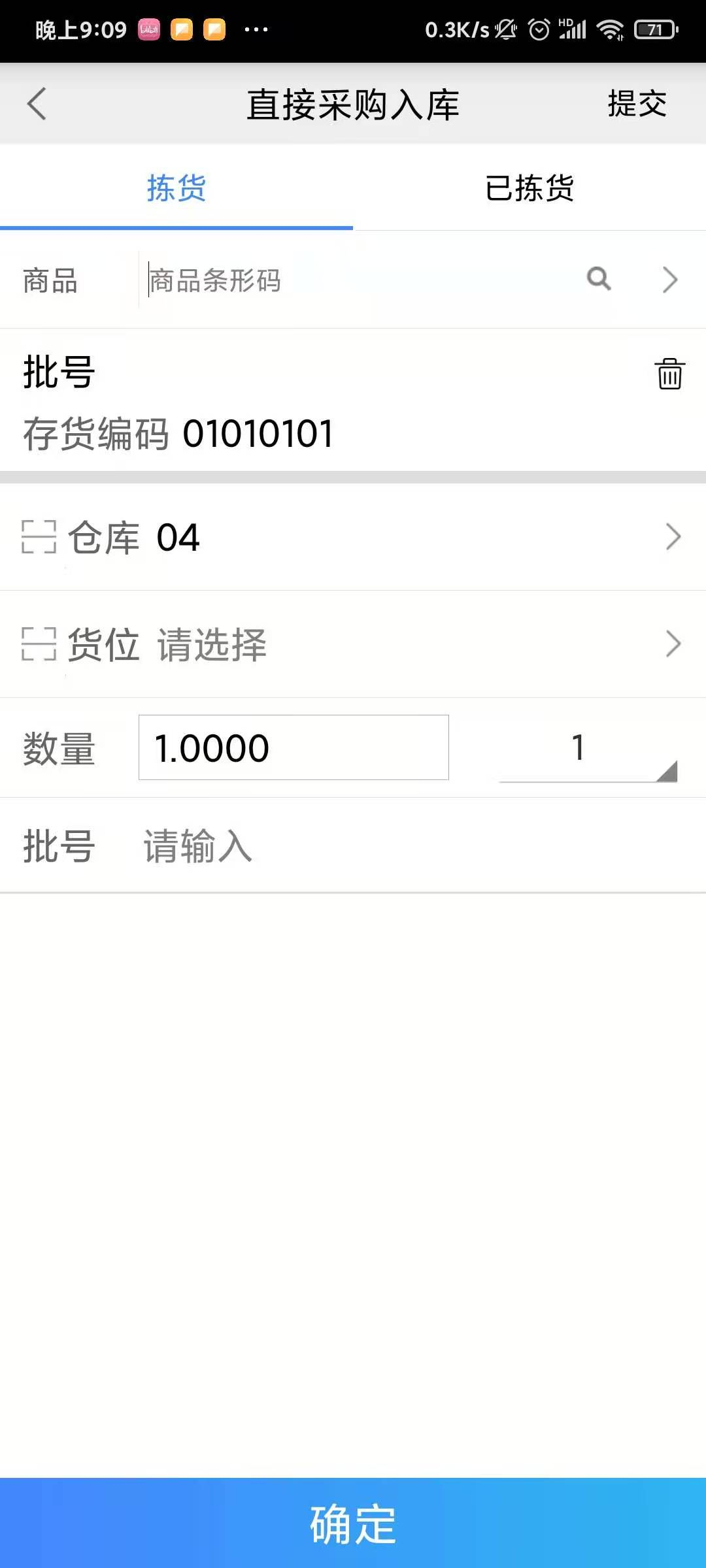
Task: Open the unit dropdown showing 1
Action: pos(588,749)
